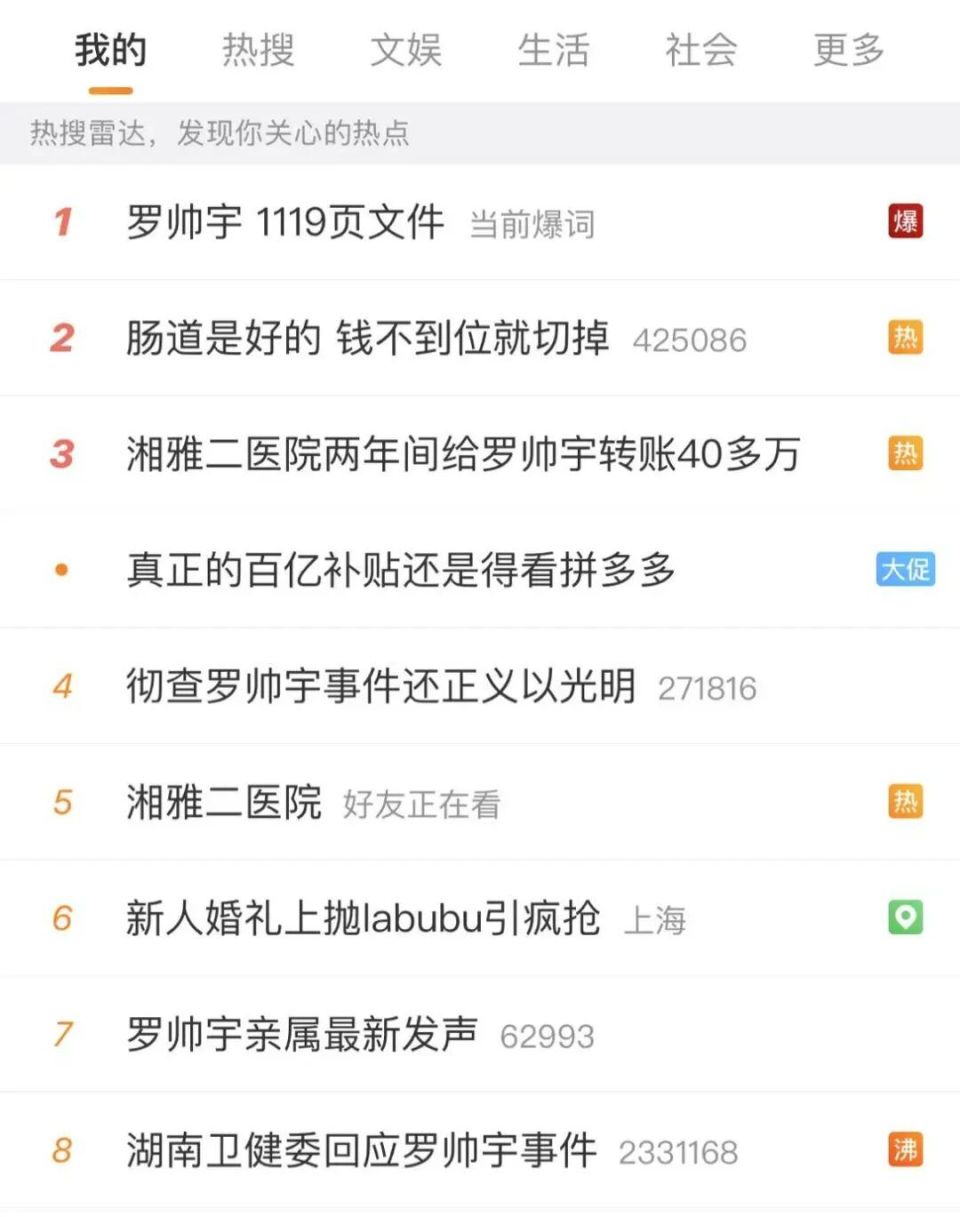This screenshot has width=960, height=1217.
Task: Click the 热 badge beside 湘雅二医院转账 topic
Action: 905,453
